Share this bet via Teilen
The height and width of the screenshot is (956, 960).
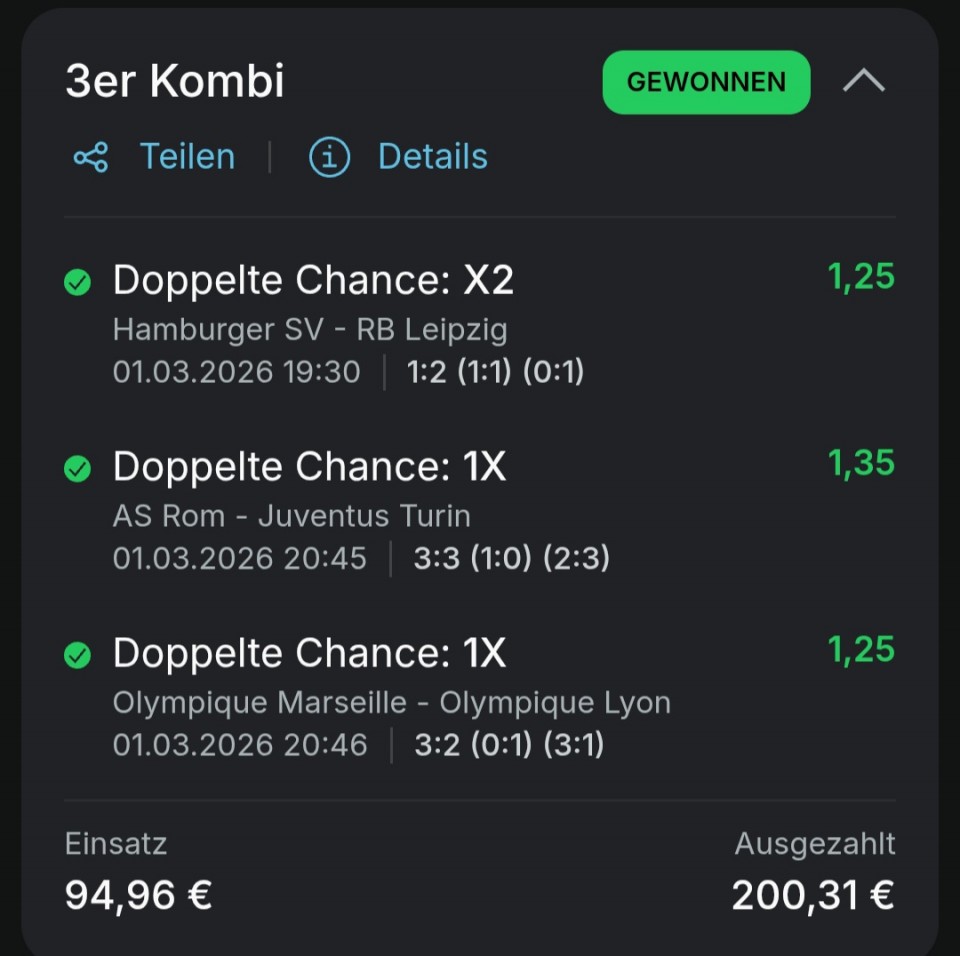pos(155,157)
